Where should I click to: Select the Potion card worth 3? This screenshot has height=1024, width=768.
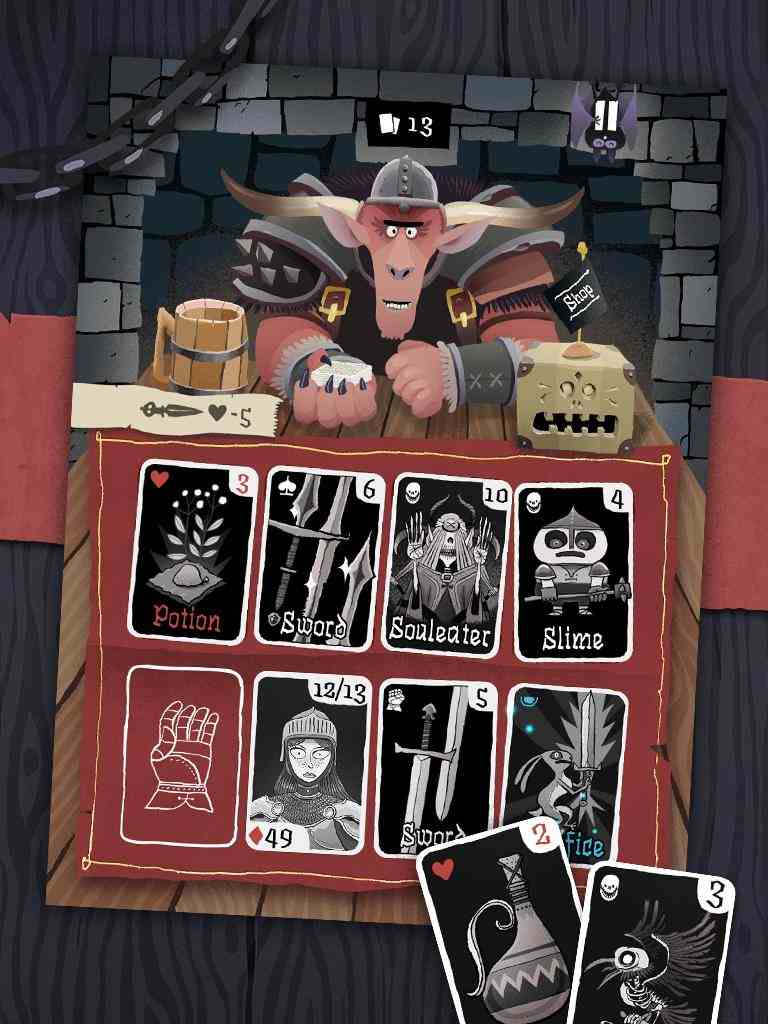pos(192,553)
